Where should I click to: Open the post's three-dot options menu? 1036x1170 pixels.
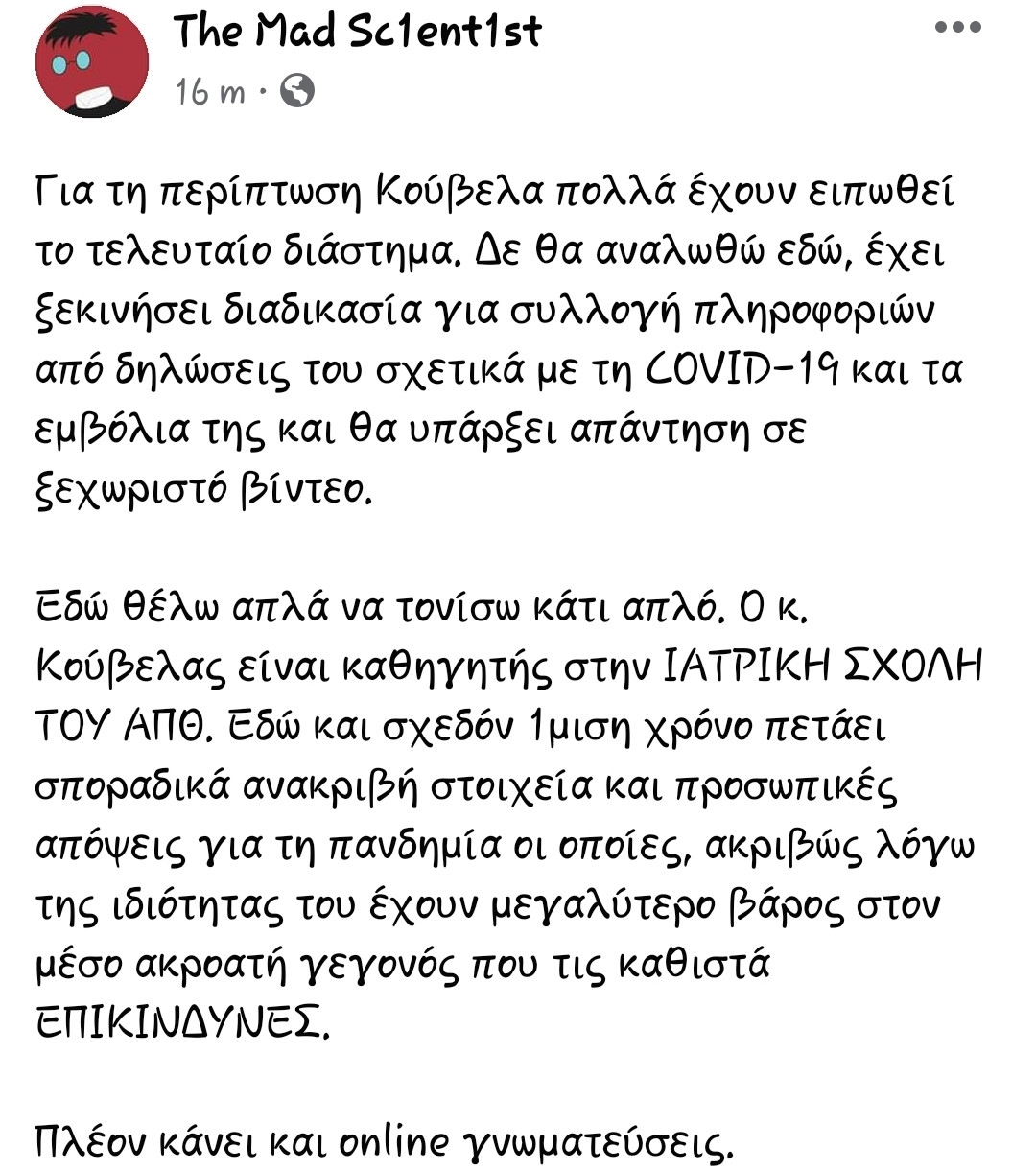coord(956,28)
